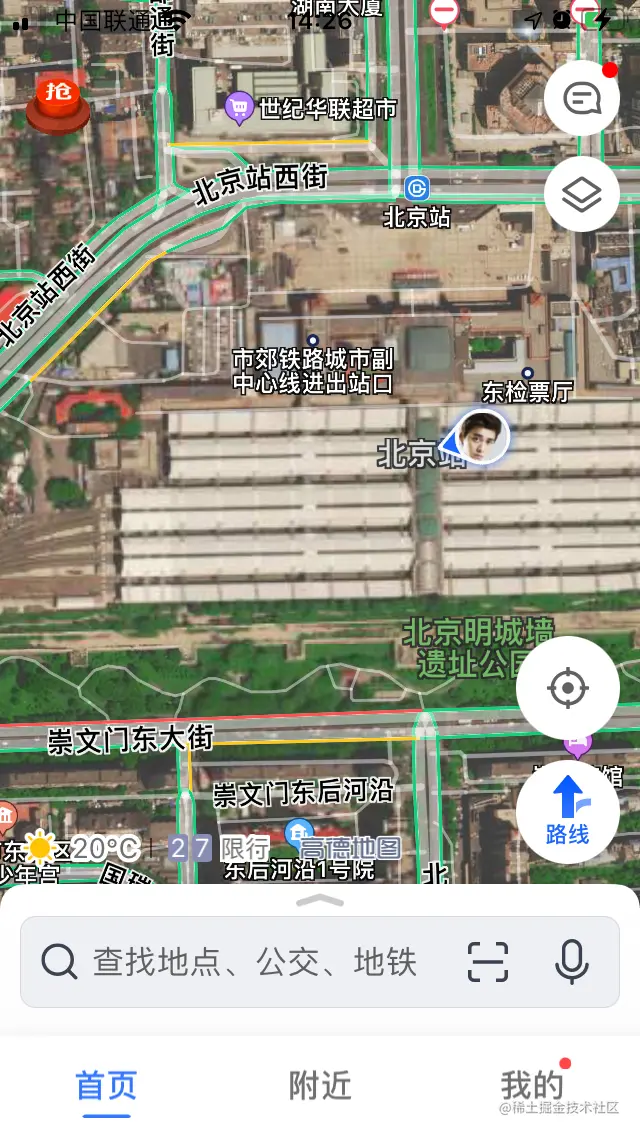Tap the red 抢 promotion button

click(x=58, y=103)
